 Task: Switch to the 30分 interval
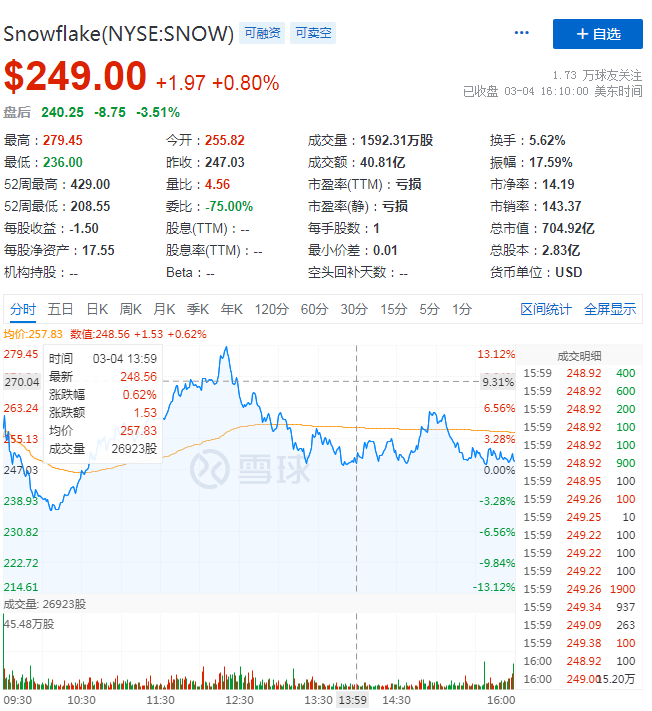(x=354, y=309)
